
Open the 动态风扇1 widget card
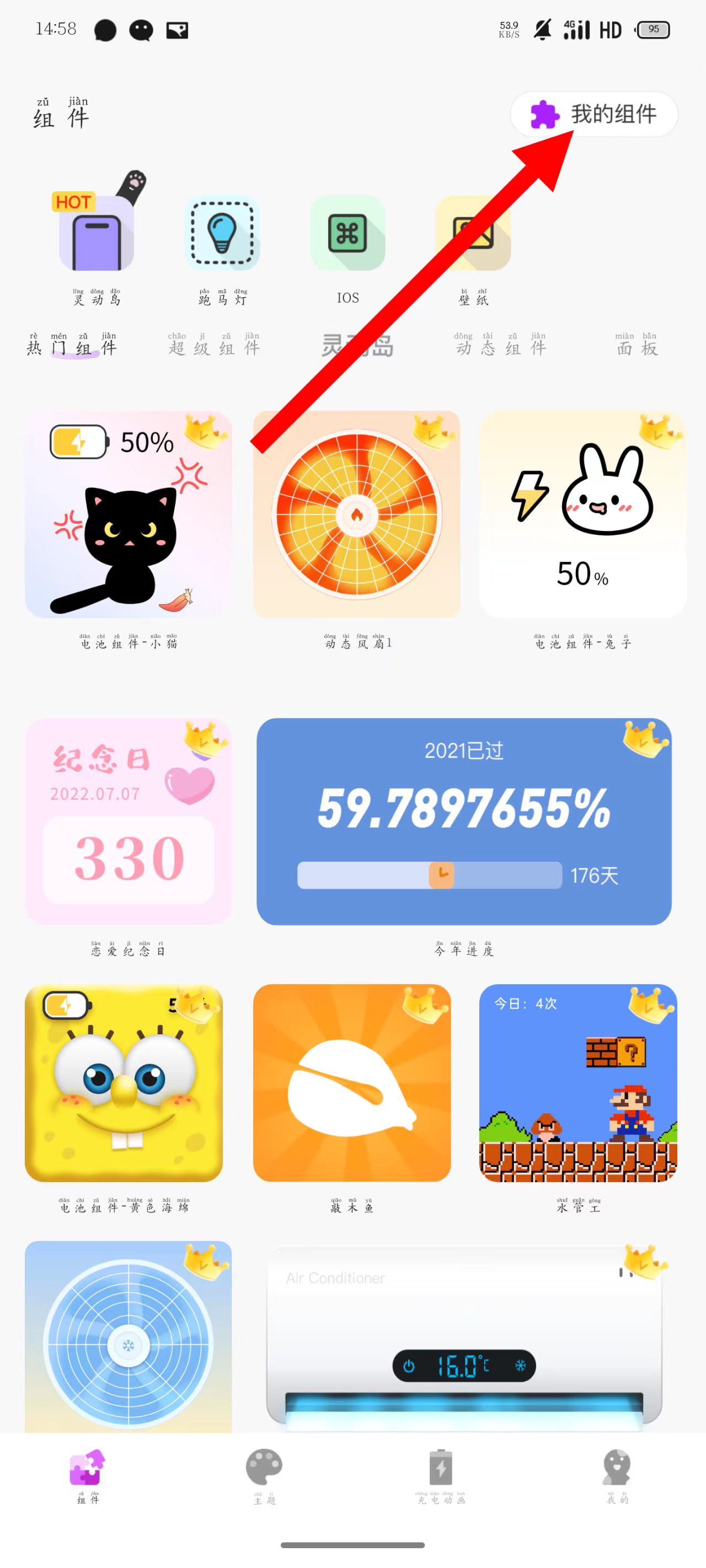tap(356, 515)
